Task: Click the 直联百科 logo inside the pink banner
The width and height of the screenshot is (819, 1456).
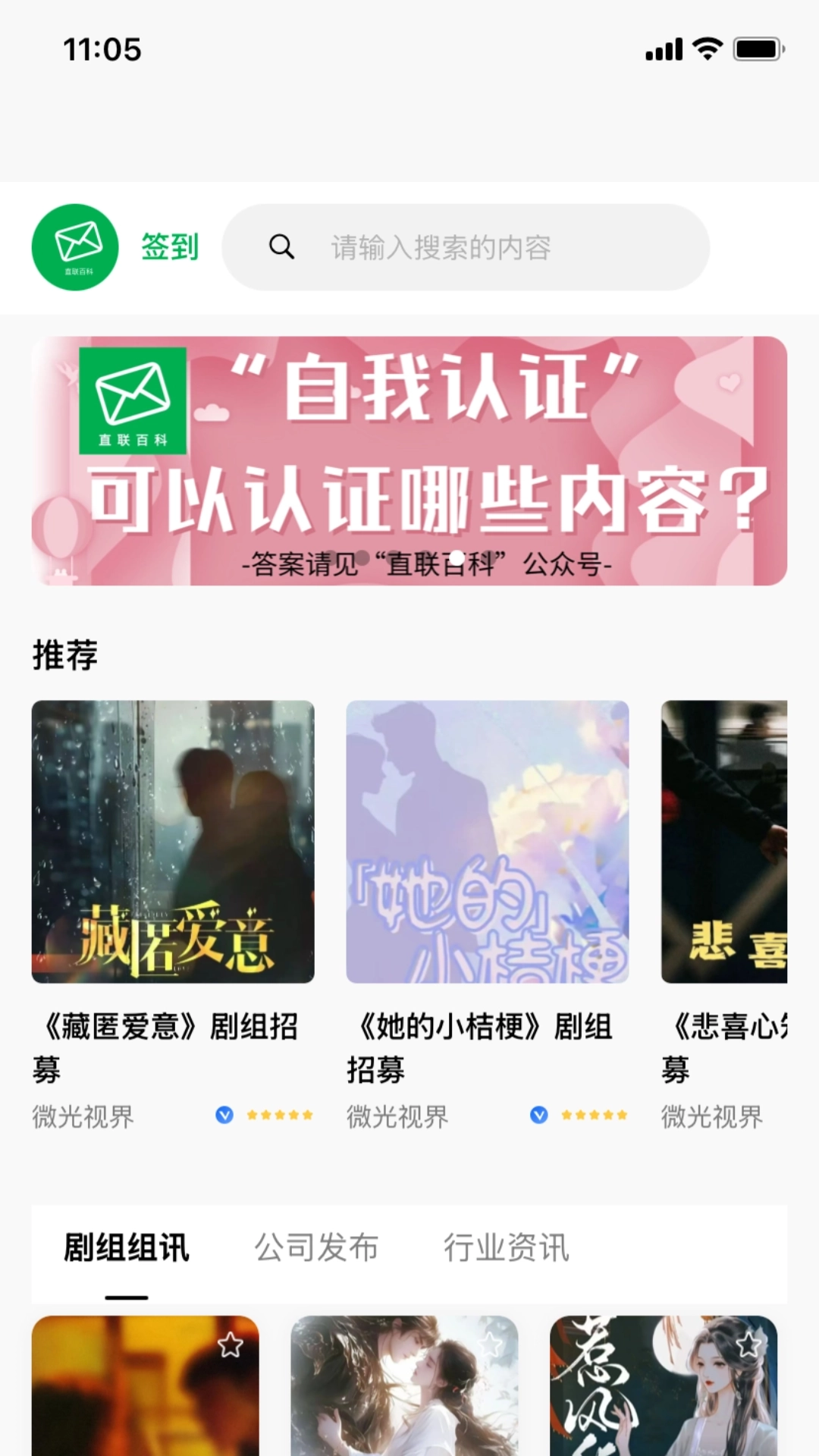Action: (x=133, y=400)
